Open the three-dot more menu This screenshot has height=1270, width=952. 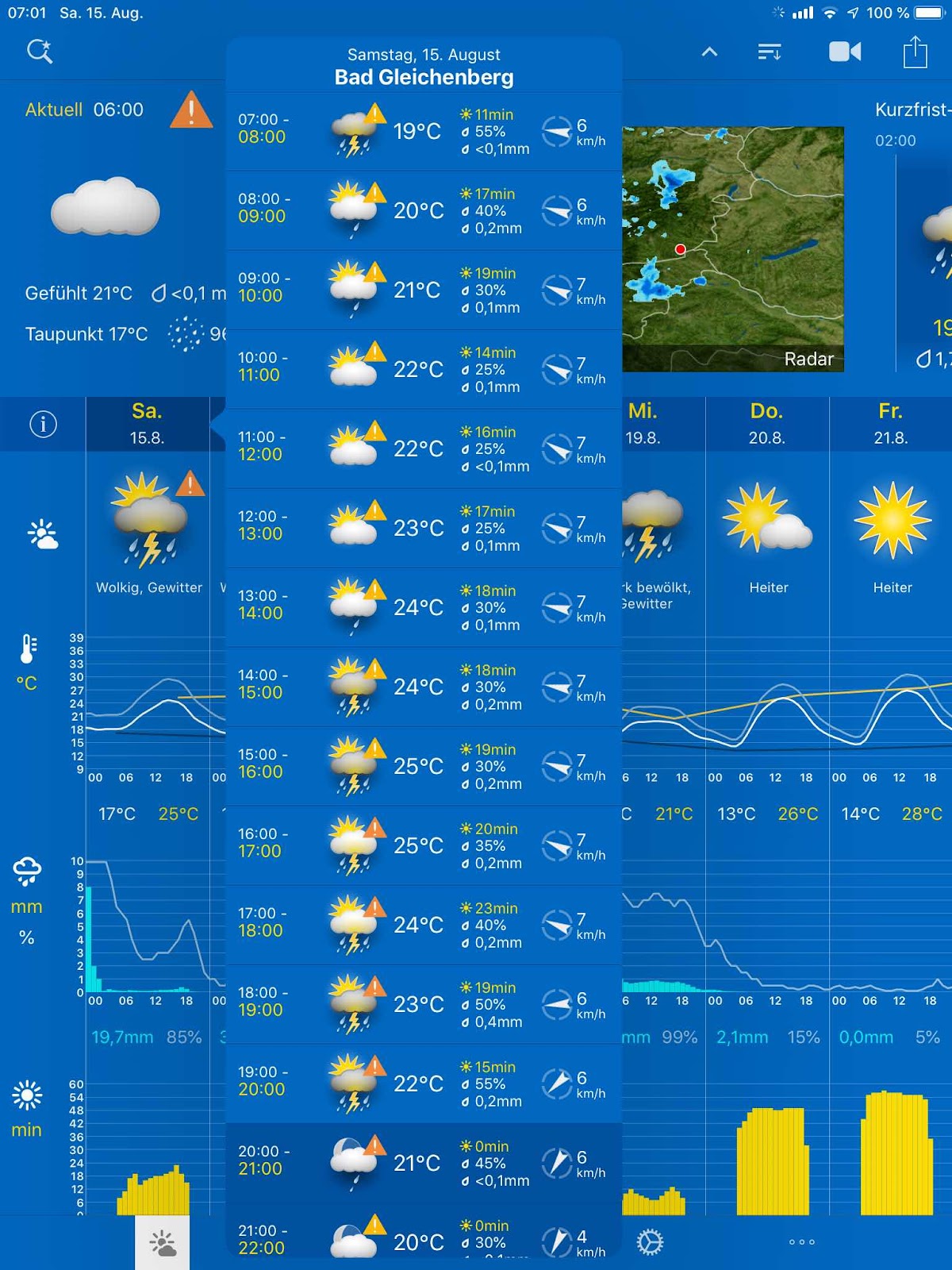tap(801, 1242)
